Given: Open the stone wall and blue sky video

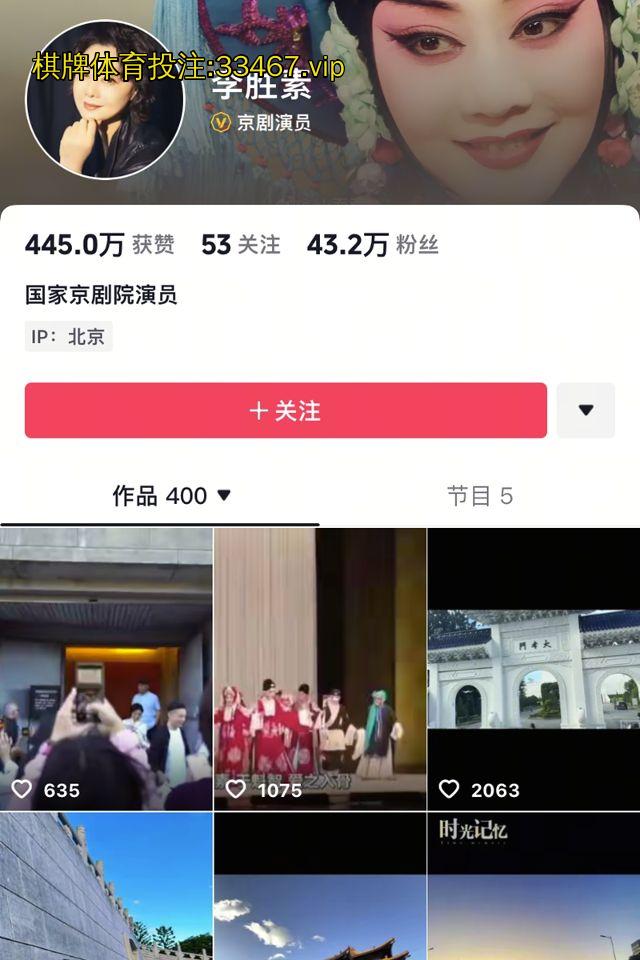Looking at the screenshot, I should 105,886.
